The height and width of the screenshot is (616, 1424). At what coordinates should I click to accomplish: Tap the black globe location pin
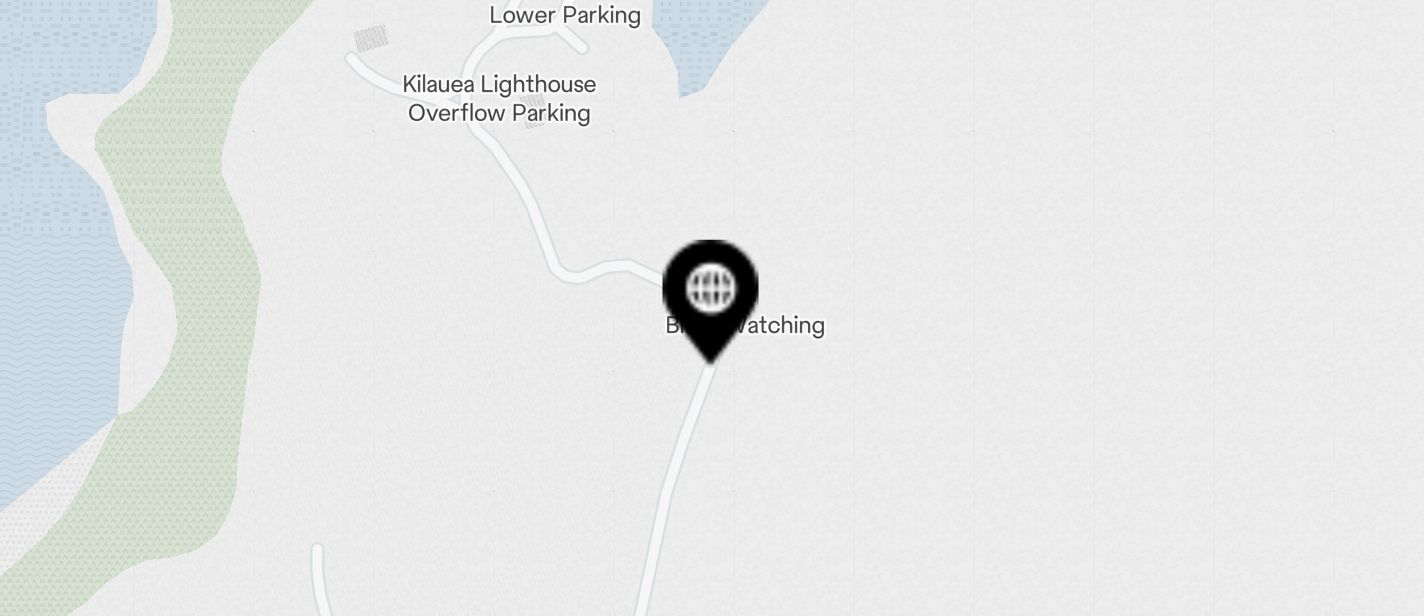coord(711,291)
